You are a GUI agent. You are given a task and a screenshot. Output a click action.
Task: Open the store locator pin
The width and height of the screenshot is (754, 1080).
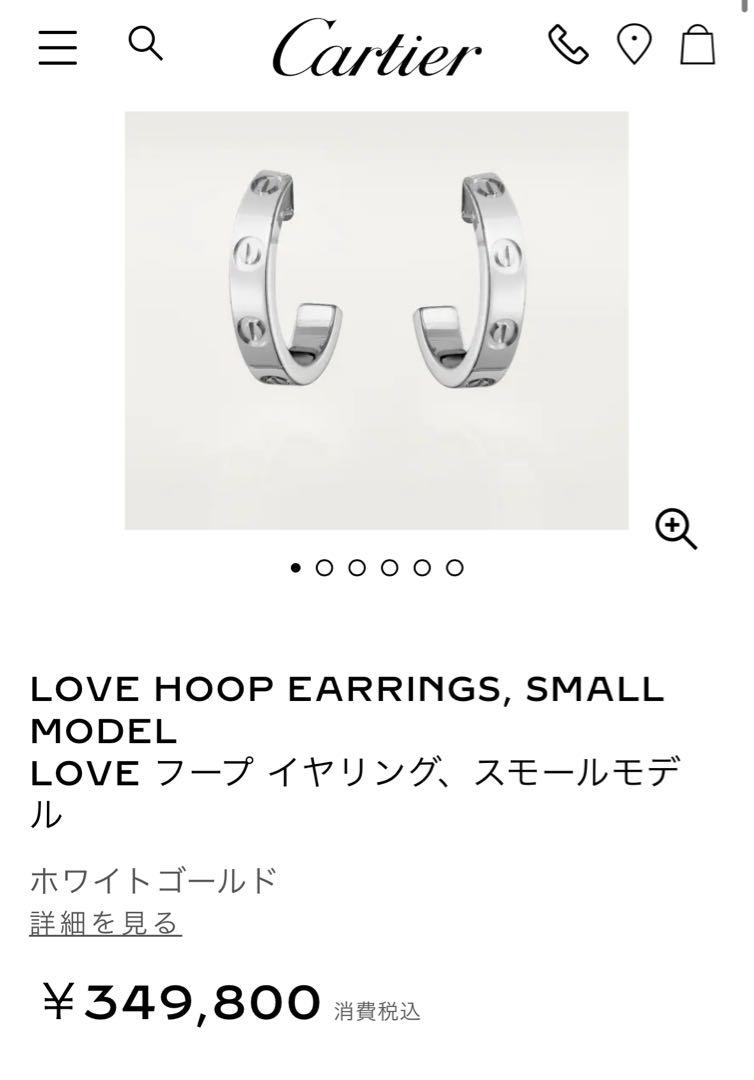click(x=633, y=46)
